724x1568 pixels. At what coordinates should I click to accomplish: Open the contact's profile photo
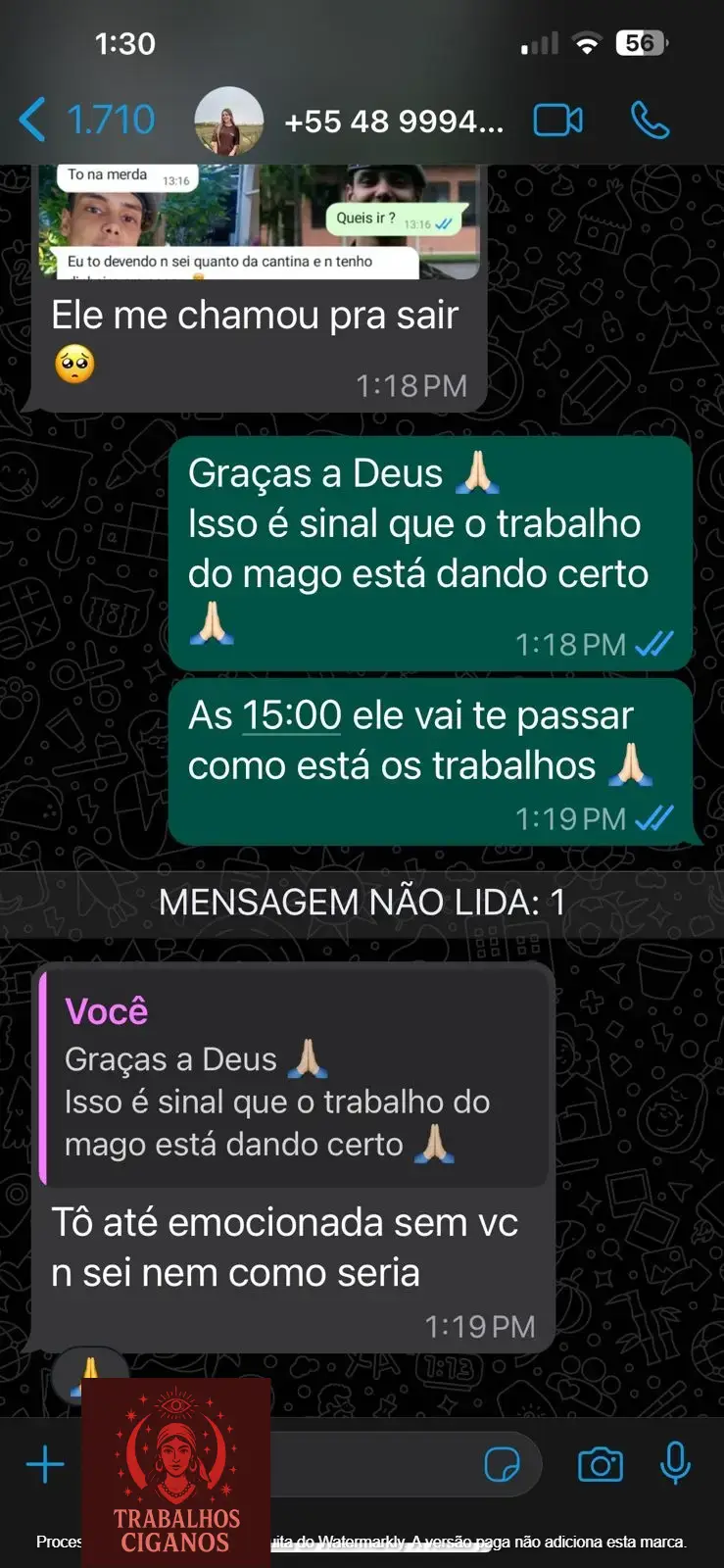(229, 122)
